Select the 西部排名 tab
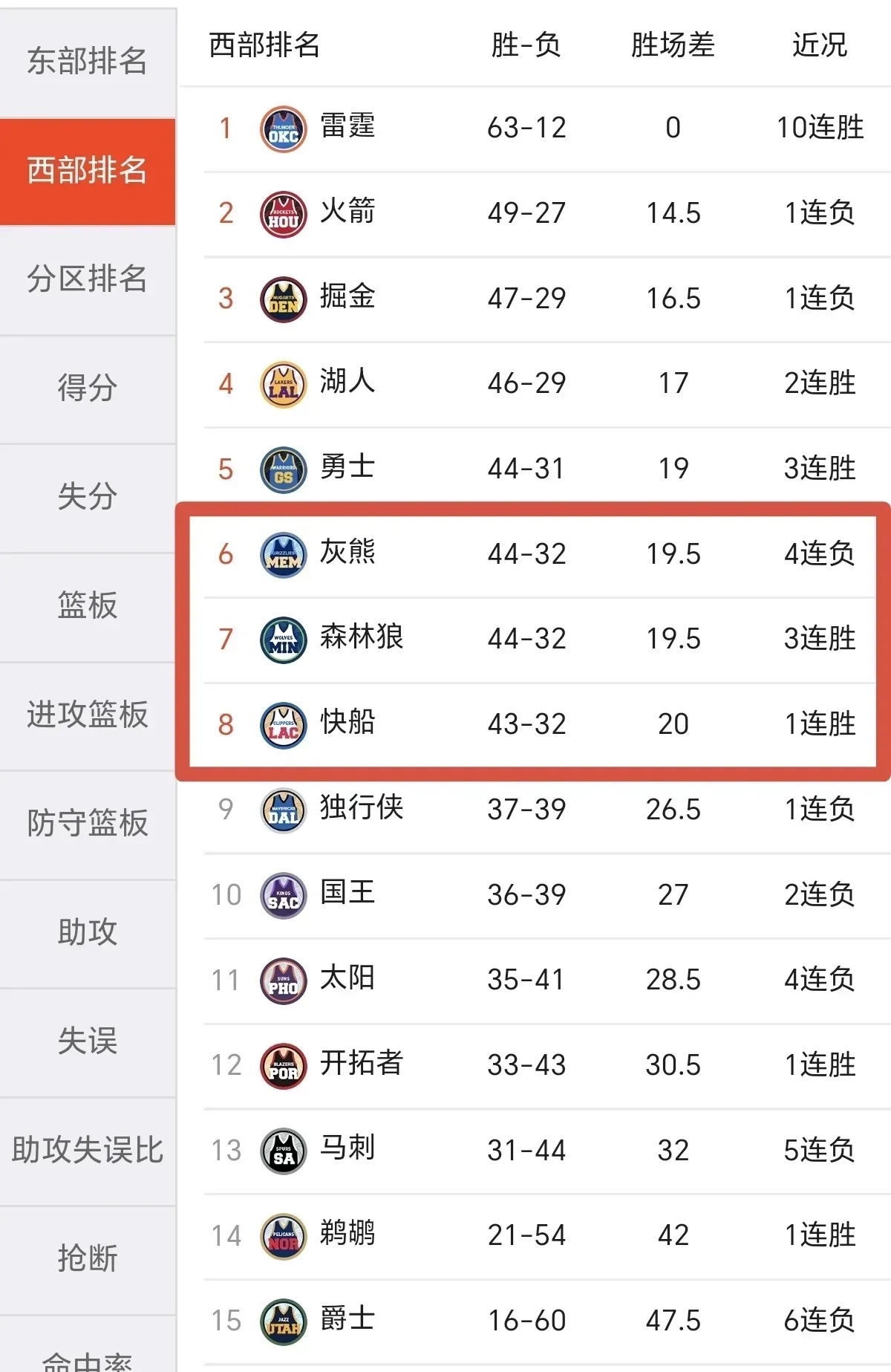The width and height of the screenshot is (891, 1372). [x=88, y=170]
